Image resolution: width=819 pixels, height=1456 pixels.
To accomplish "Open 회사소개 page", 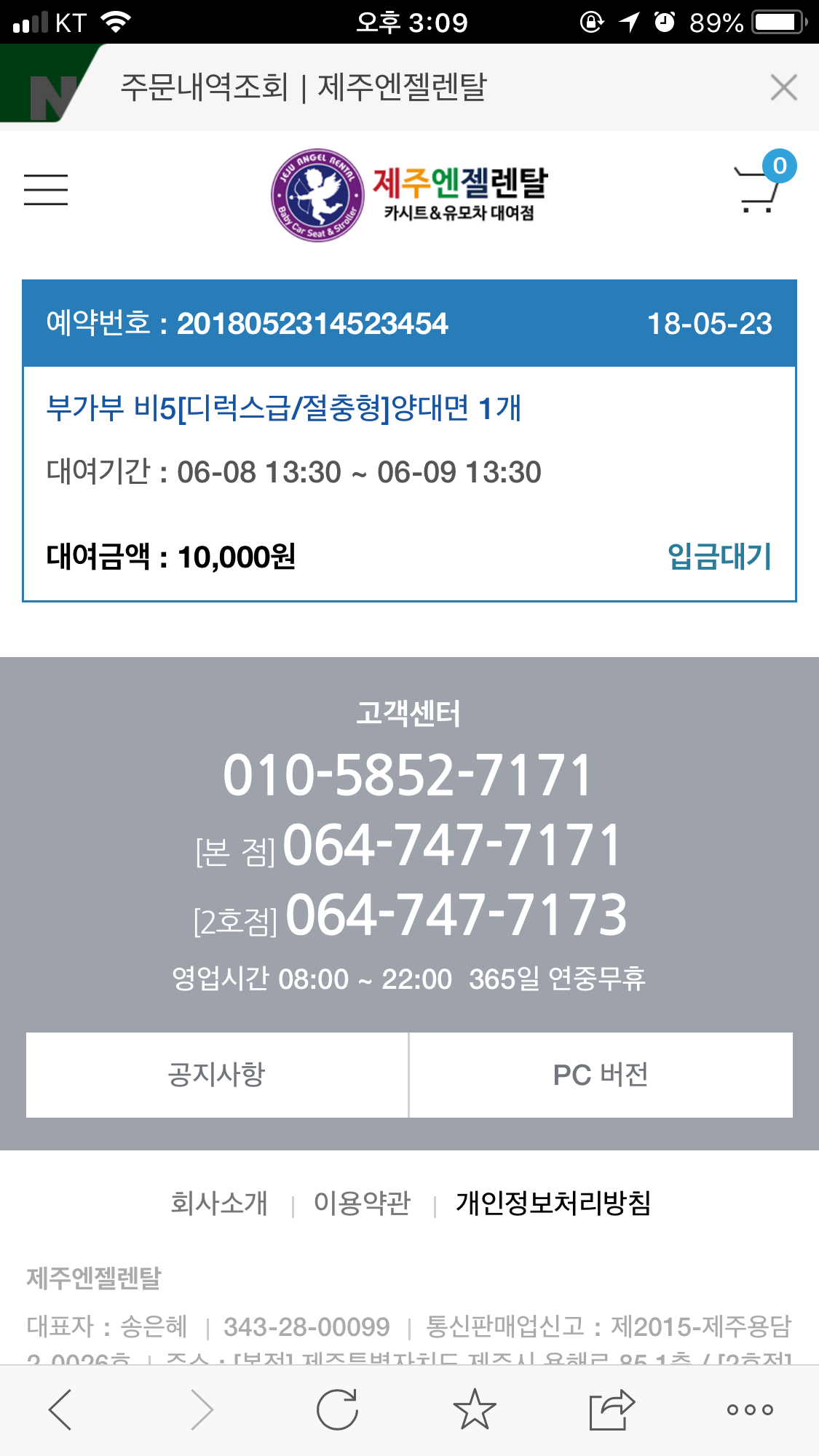I will [219, 1203].
